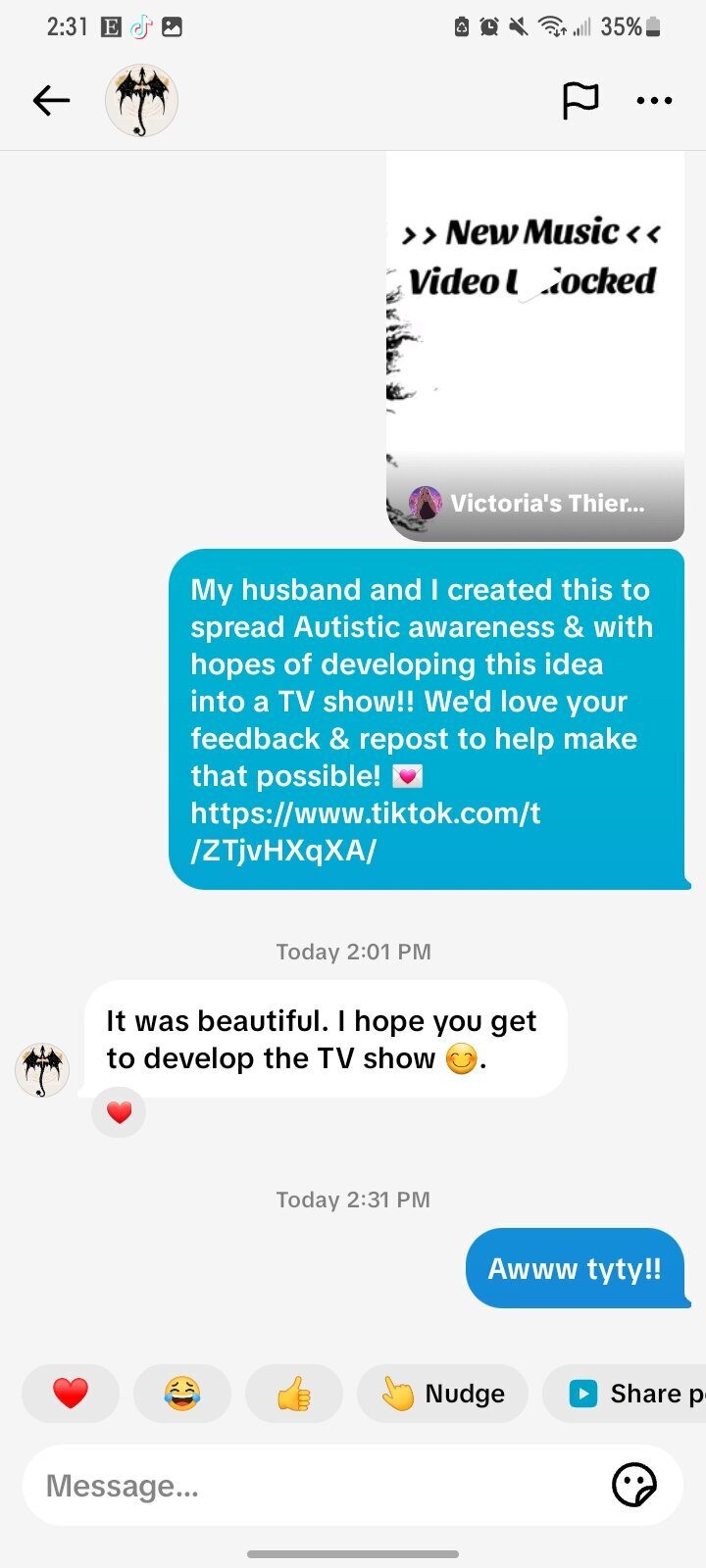Screen dimensions: 706x1568
Task: Tap the Nudge chip
Action: [443, 1393]
